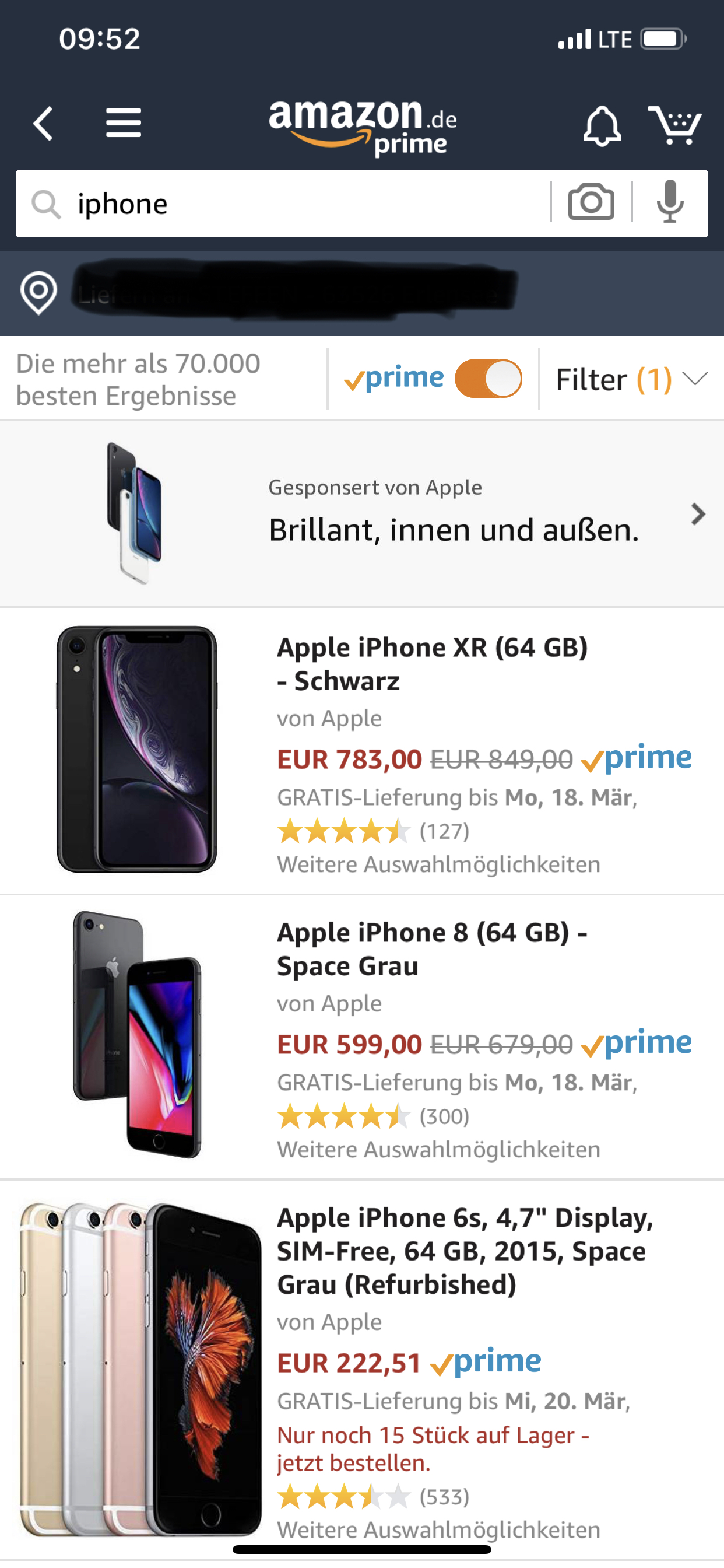Show Weitere Auswahlmöglichkeiten for iPhone XR
724x1568 pixels.
coord(438,864)
